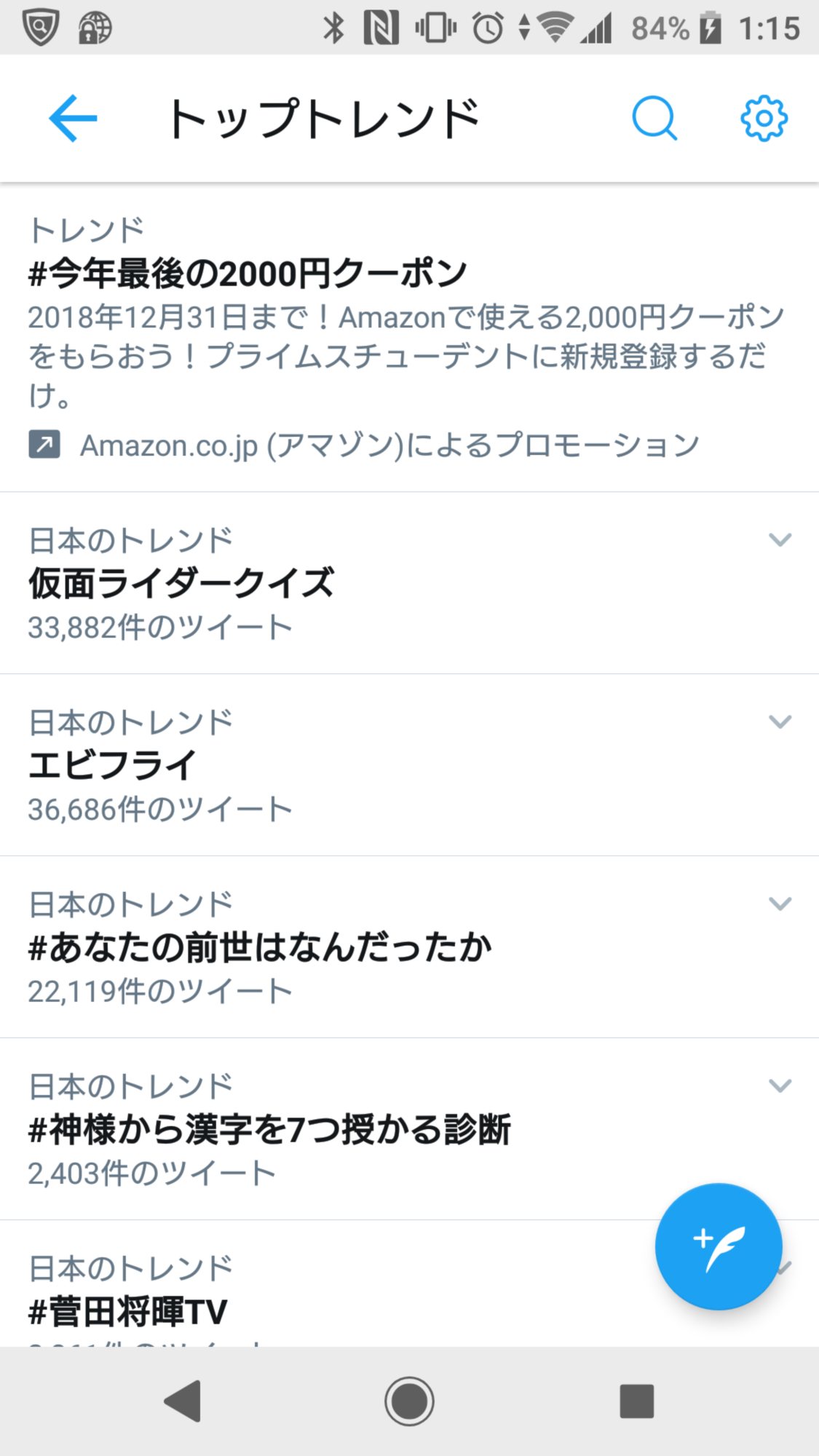Show options chevron for #あなたの前世はなんだったか
This screenshot has height=1456, width=819.
pos(780,904)
